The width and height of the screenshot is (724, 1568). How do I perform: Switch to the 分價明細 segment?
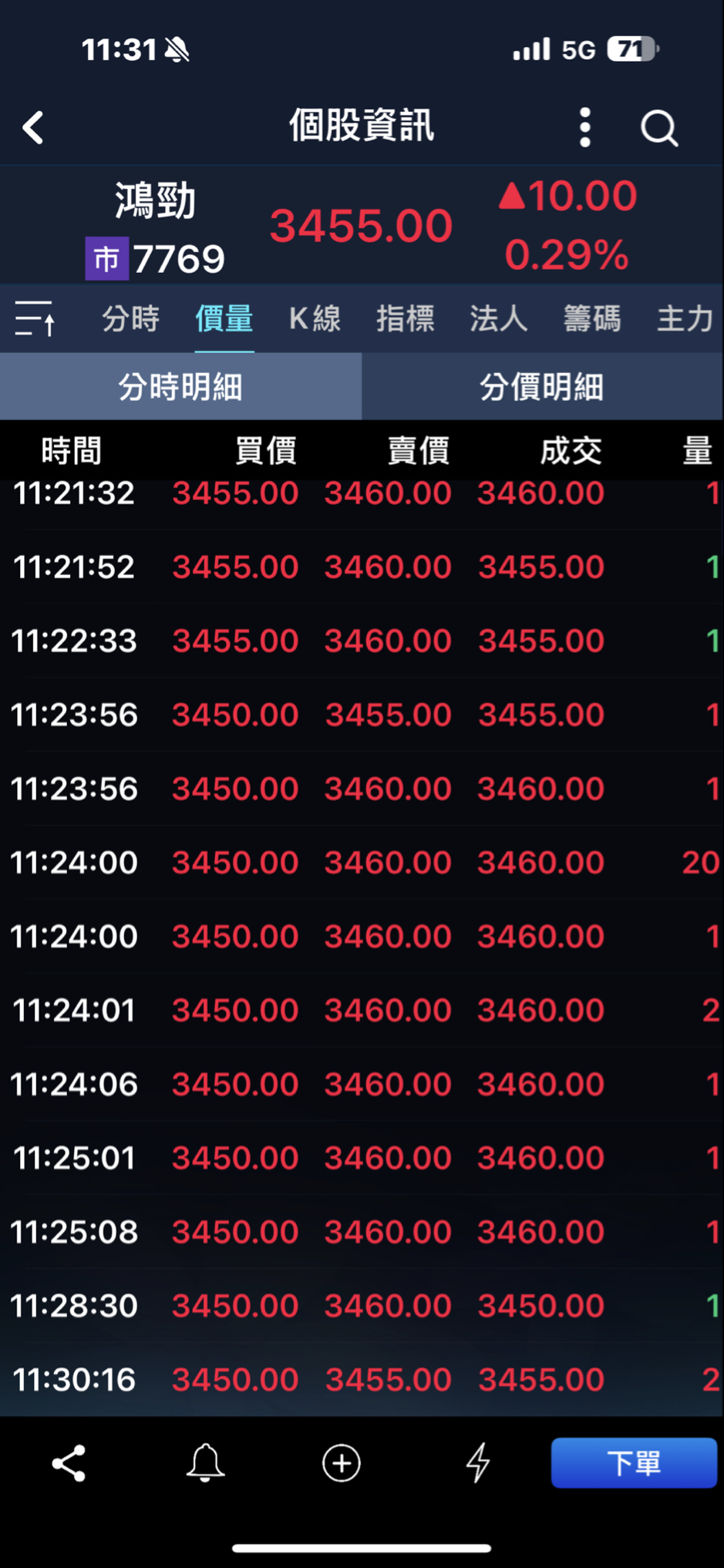pos(542,386)
